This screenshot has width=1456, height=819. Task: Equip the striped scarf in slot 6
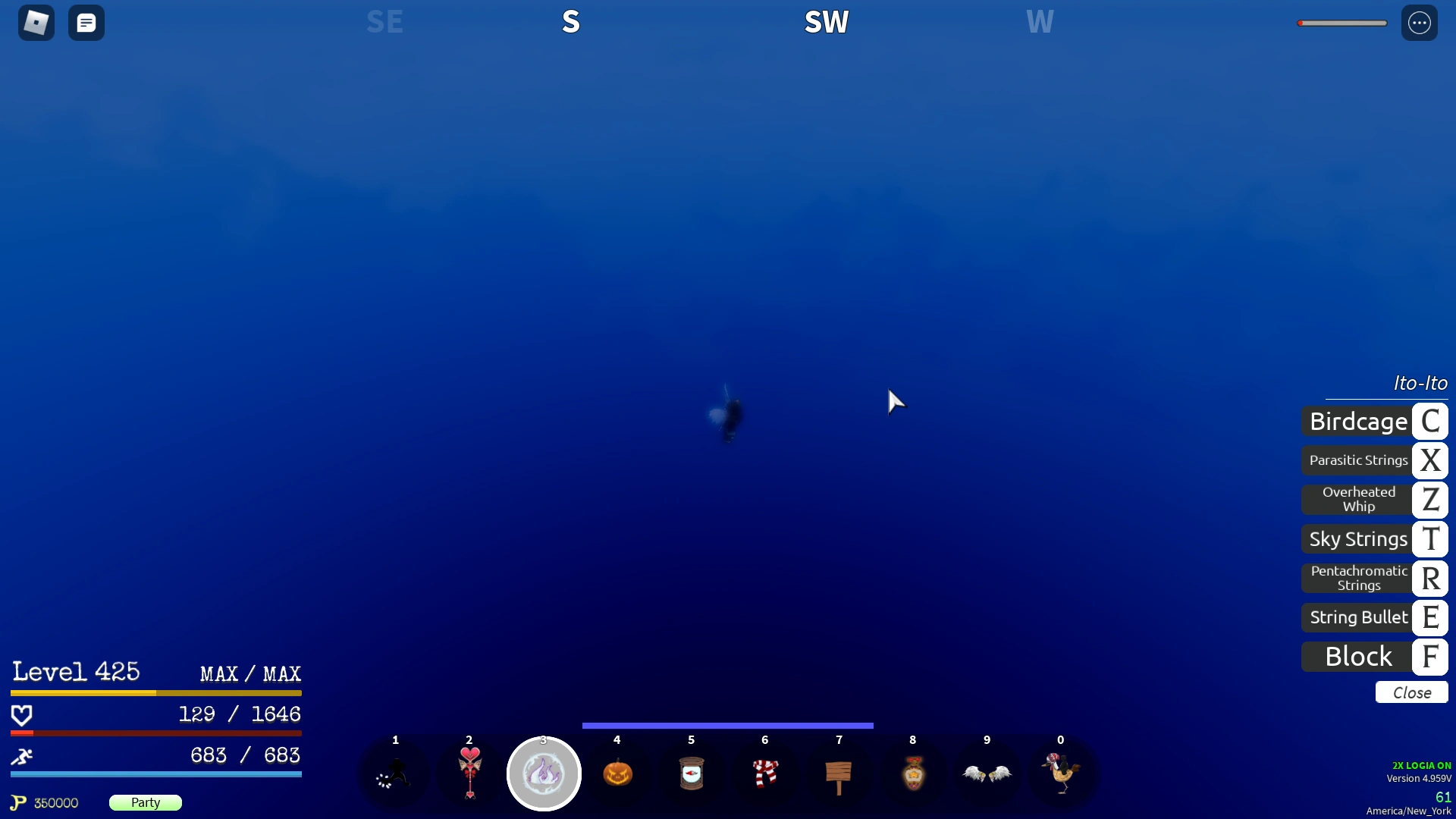coord(765,774)
